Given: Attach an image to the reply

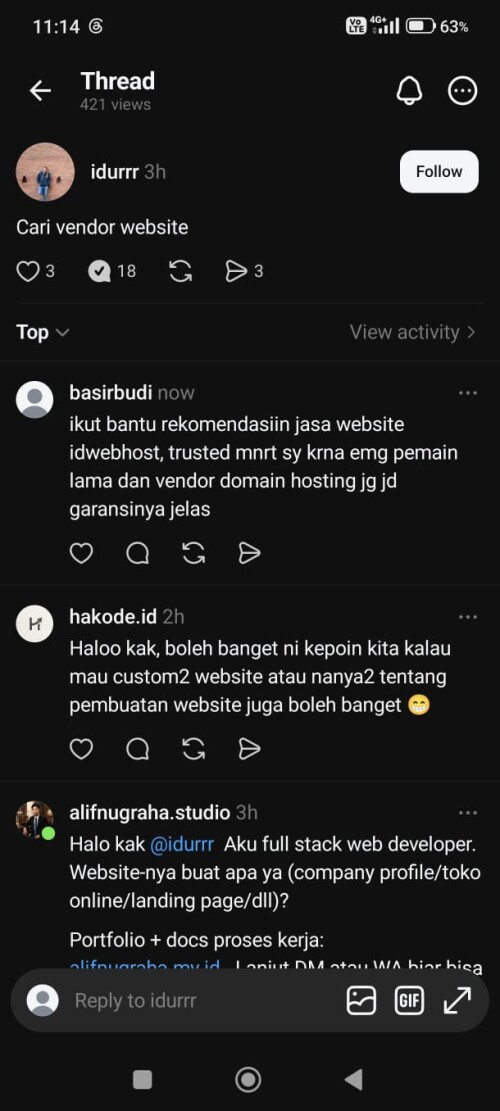Looking at the screenshot, I should tap(361, 1000).
